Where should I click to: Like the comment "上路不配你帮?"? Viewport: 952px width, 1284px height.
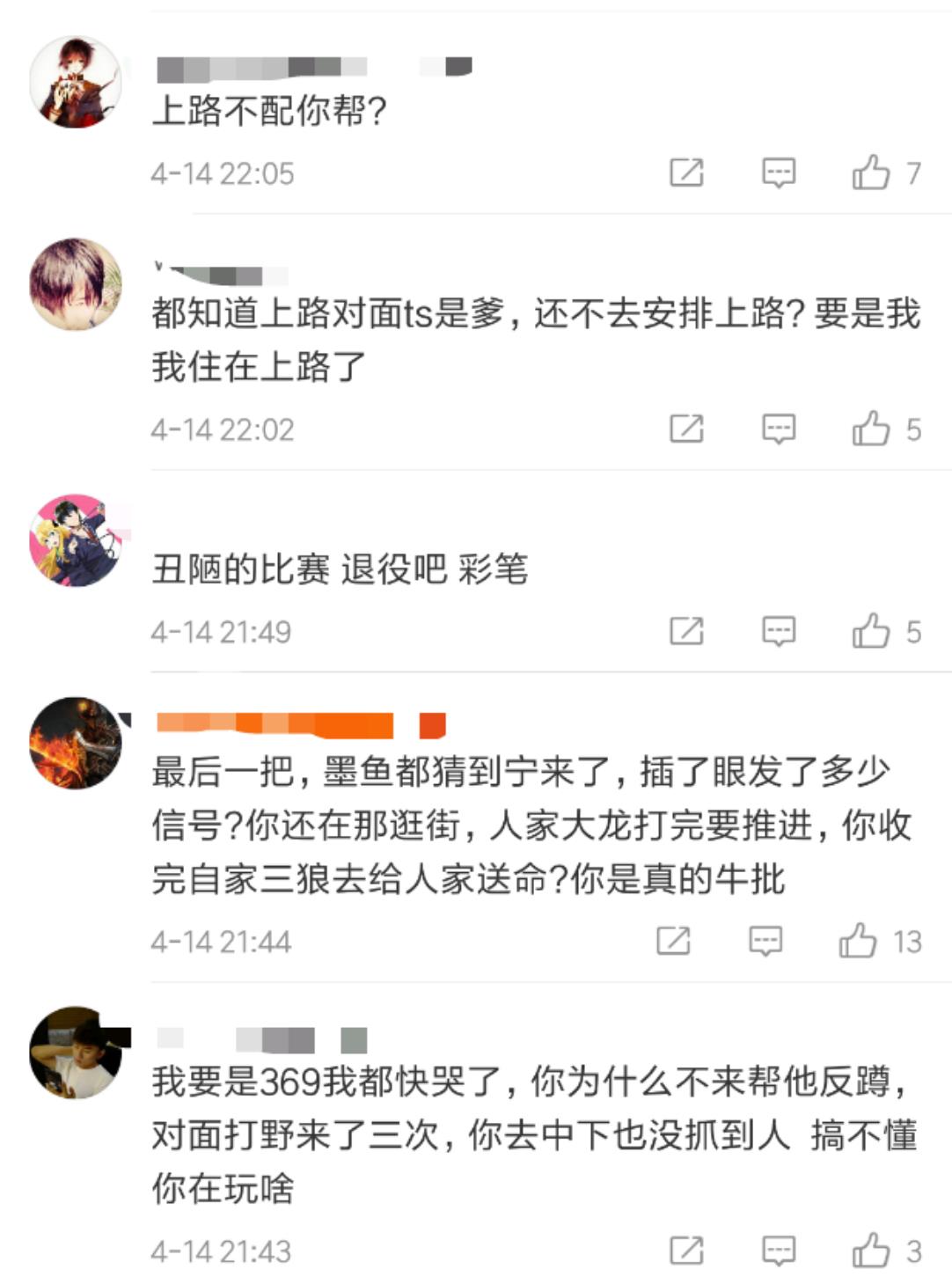(870, 172)
